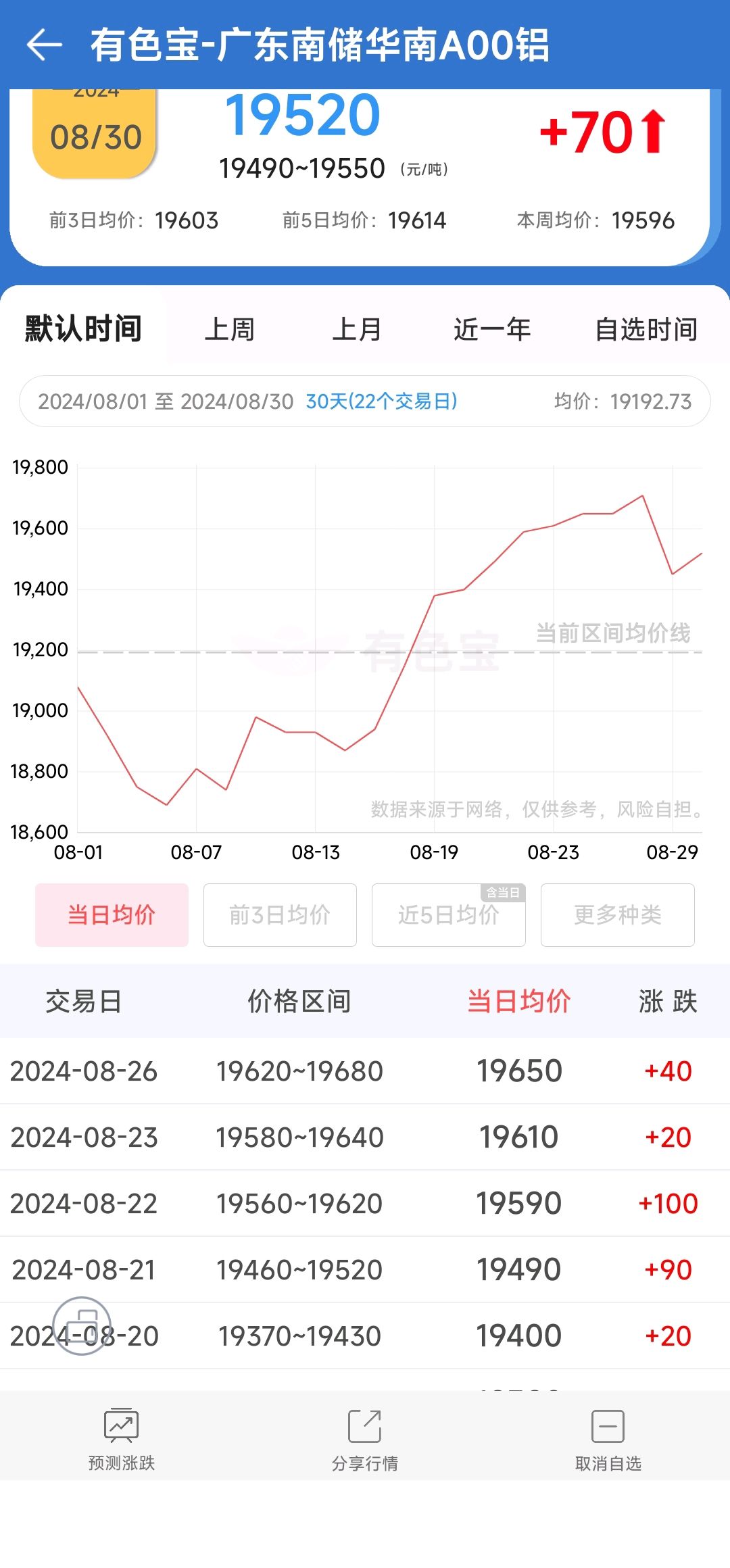This screenshot has width=730, height=1568.
Task: Show the 近一年 price range
Action: 492,330
